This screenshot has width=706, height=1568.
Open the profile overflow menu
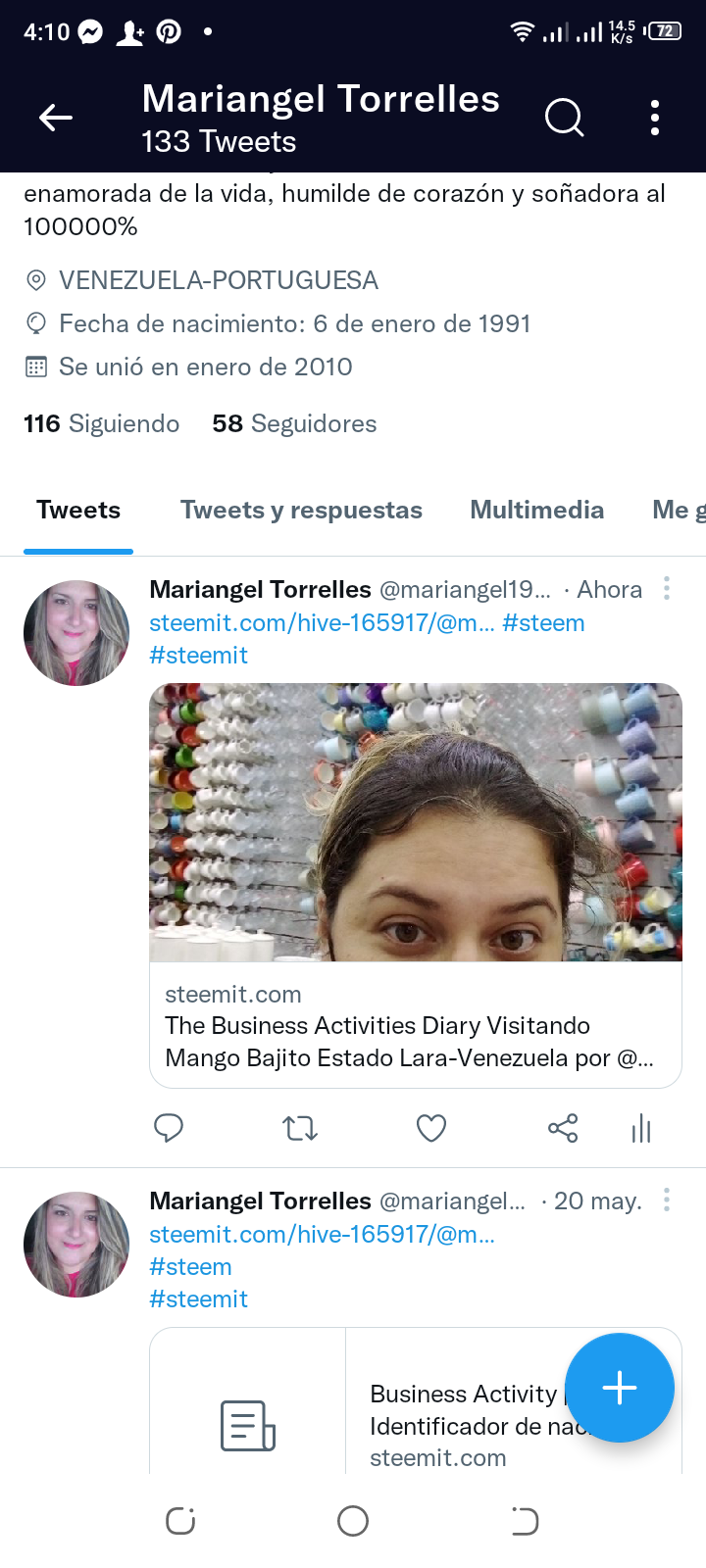click(654, 119)
